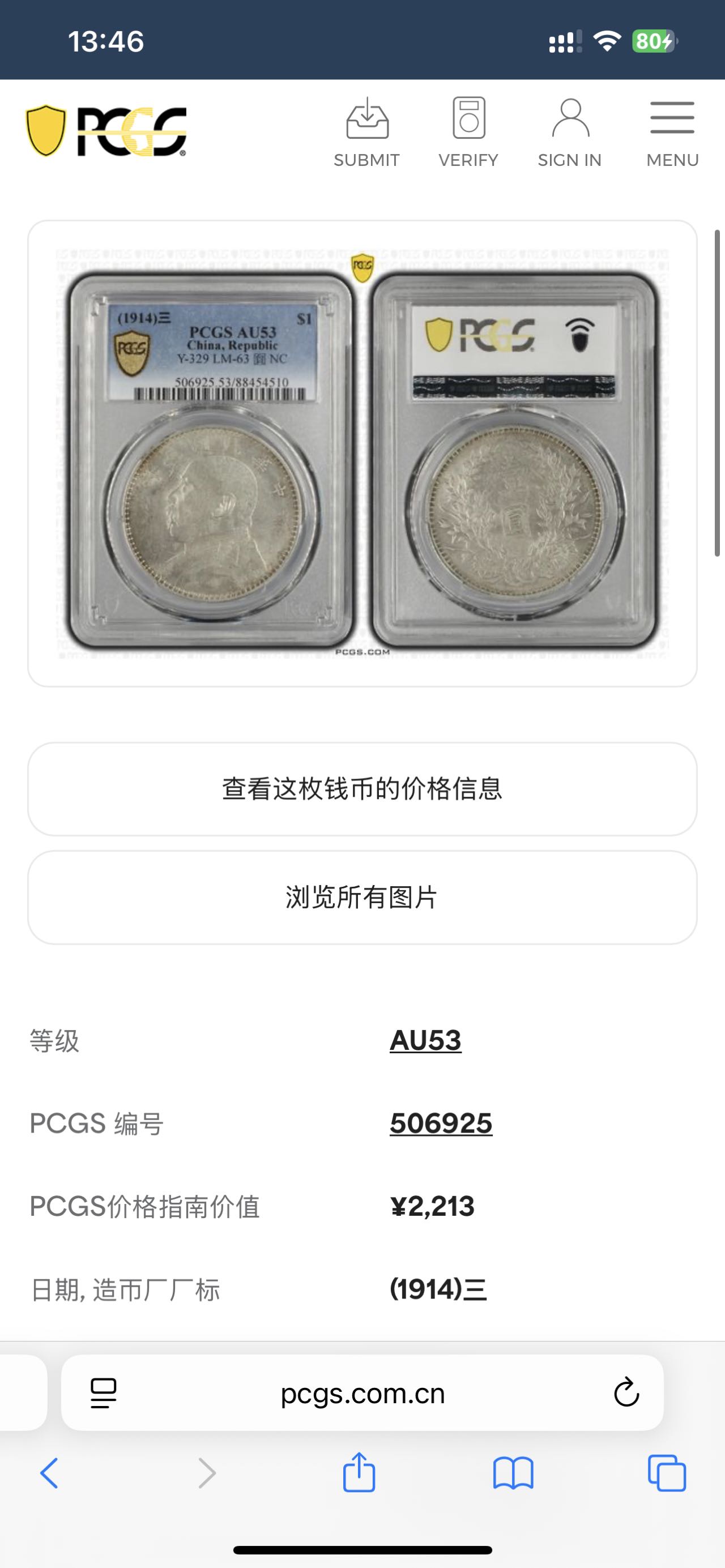
Task: Reload the page
Action: 626,1392
